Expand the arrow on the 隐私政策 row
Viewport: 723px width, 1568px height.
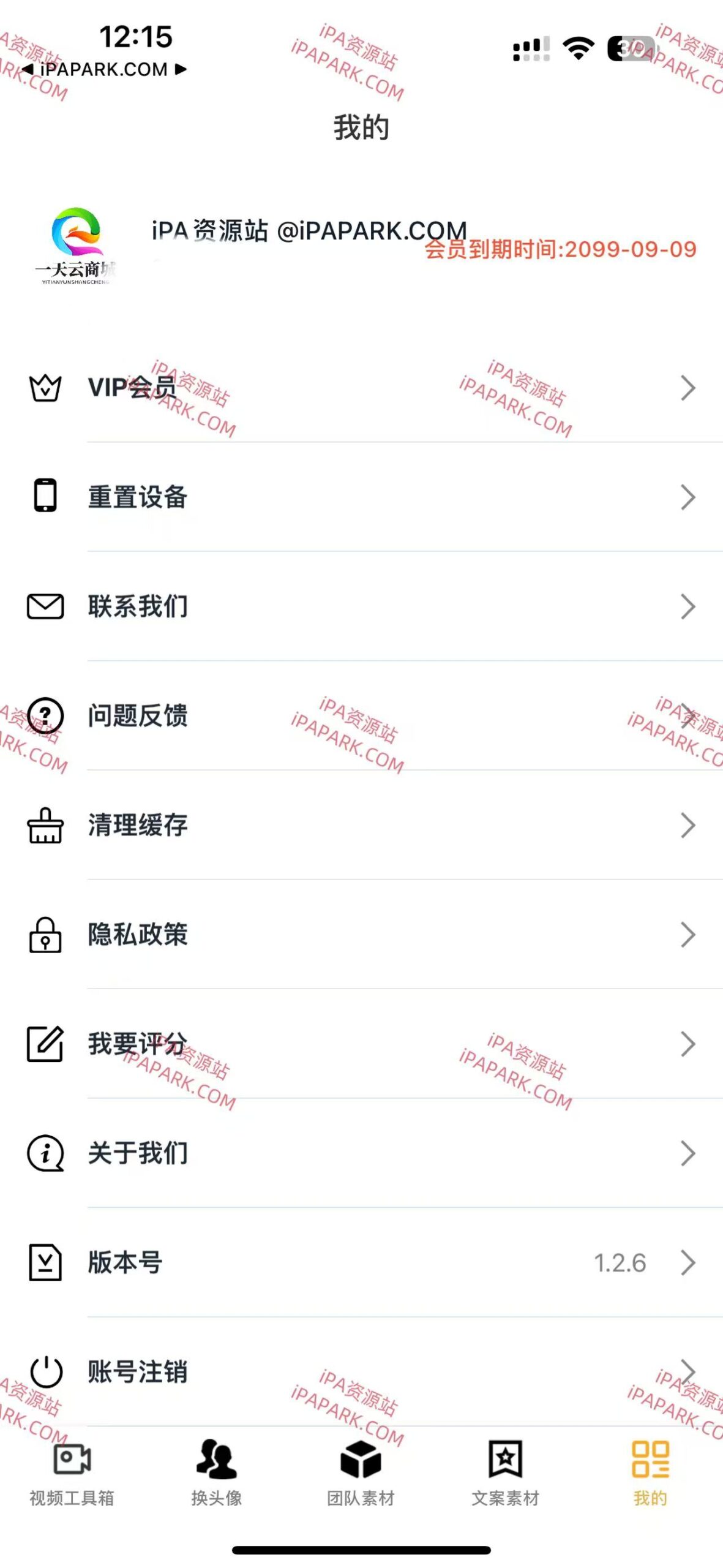687,935
